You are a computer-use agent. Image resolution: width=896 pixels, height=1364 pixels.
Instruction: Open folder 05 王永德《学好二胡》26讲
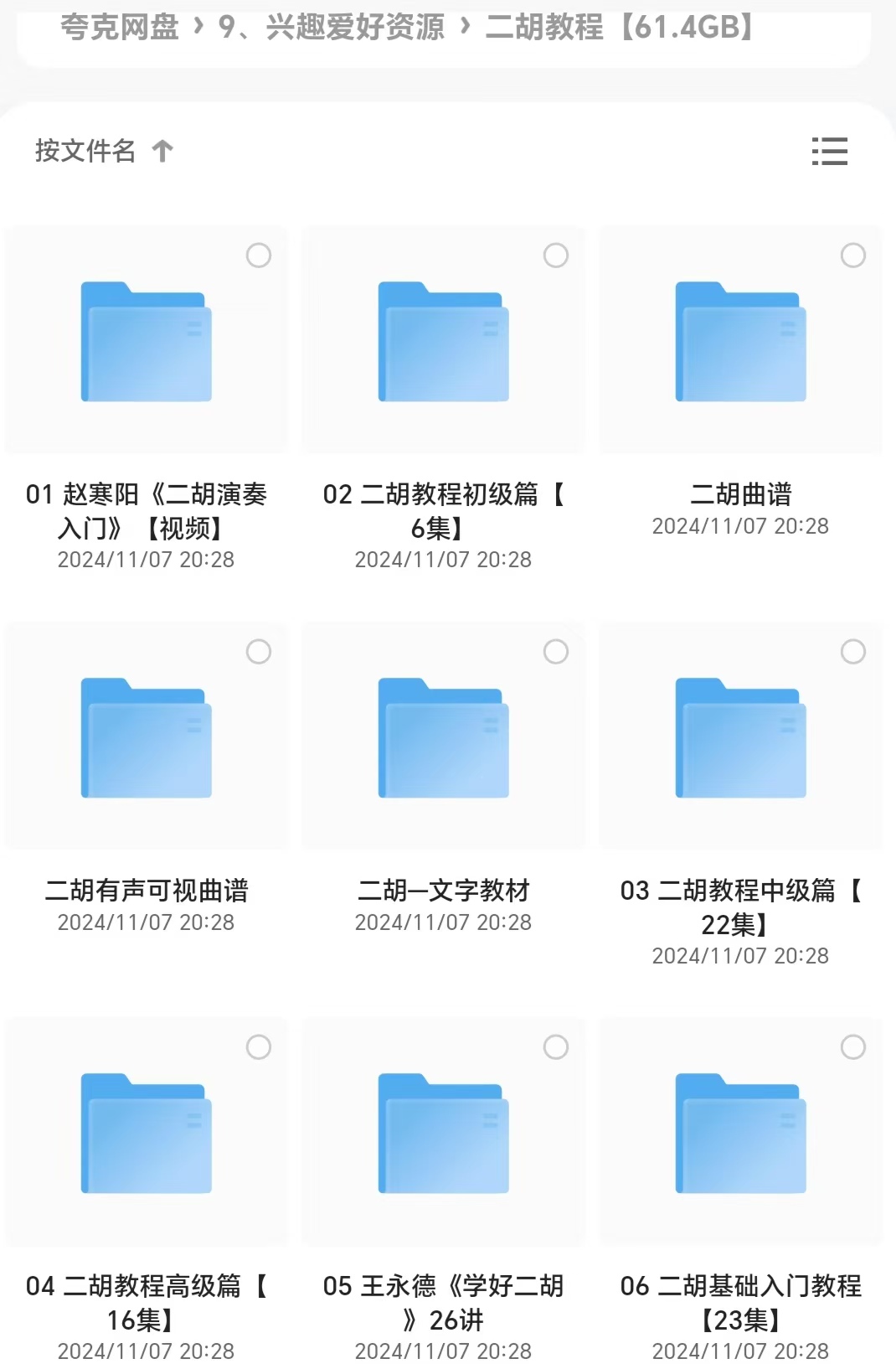tap(444, 1134)
